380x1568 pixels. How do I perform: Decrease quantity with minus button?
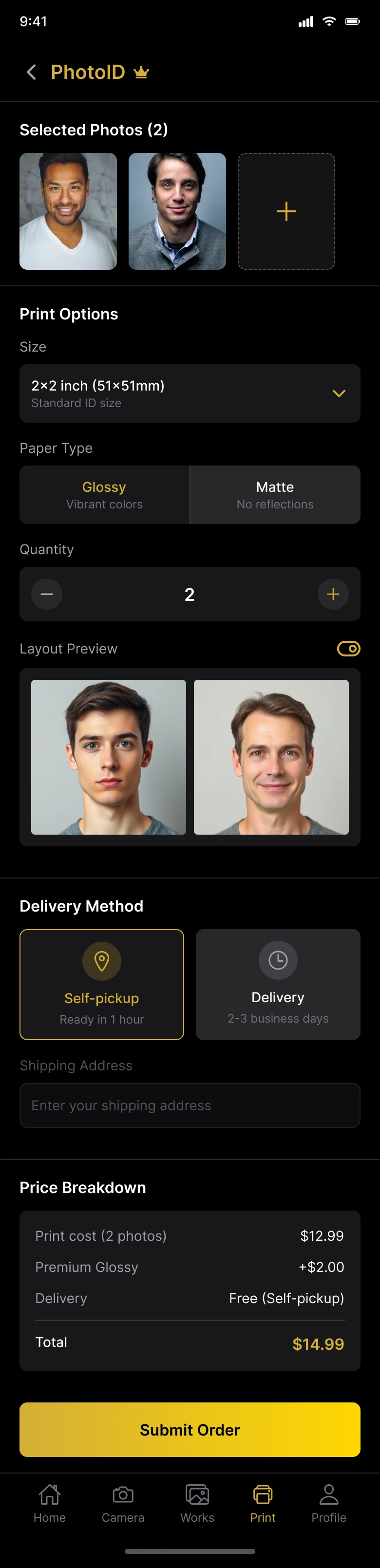tap(47, 594)
